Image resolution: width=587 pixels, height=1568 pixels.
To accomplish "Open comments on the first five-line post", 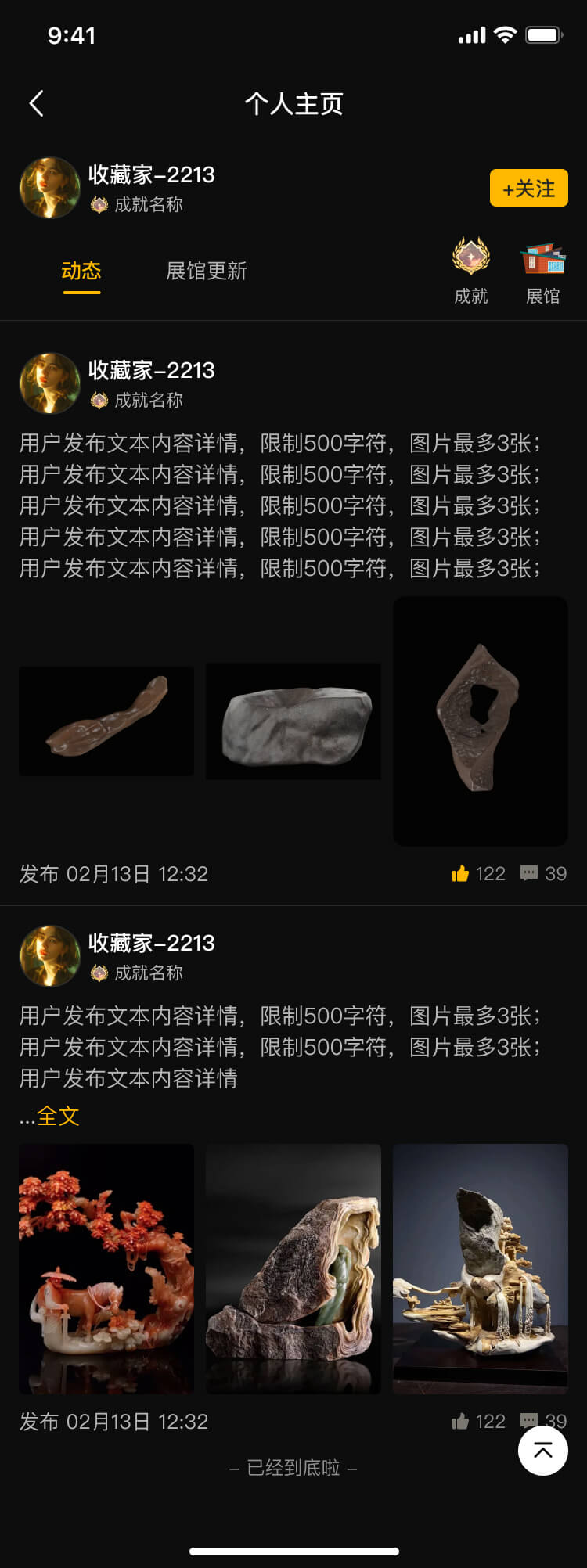I will [530, 873].
